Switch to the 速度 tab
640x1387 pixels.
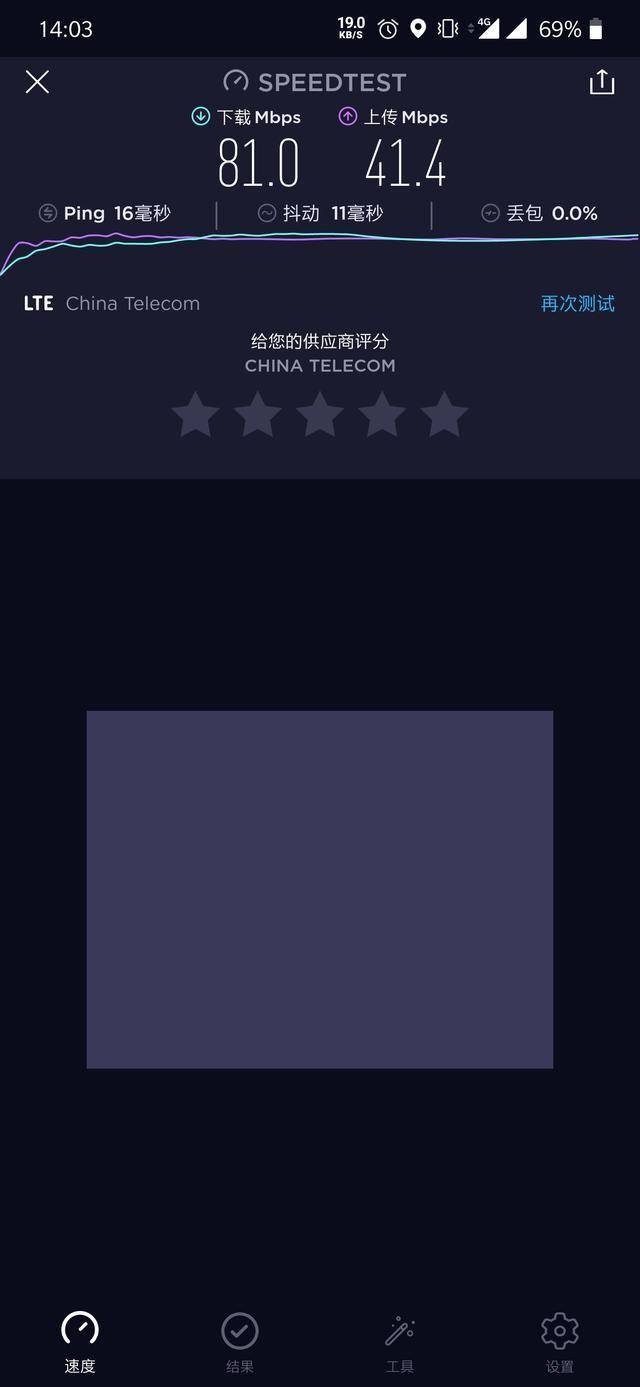click(x=80, y=1342)
